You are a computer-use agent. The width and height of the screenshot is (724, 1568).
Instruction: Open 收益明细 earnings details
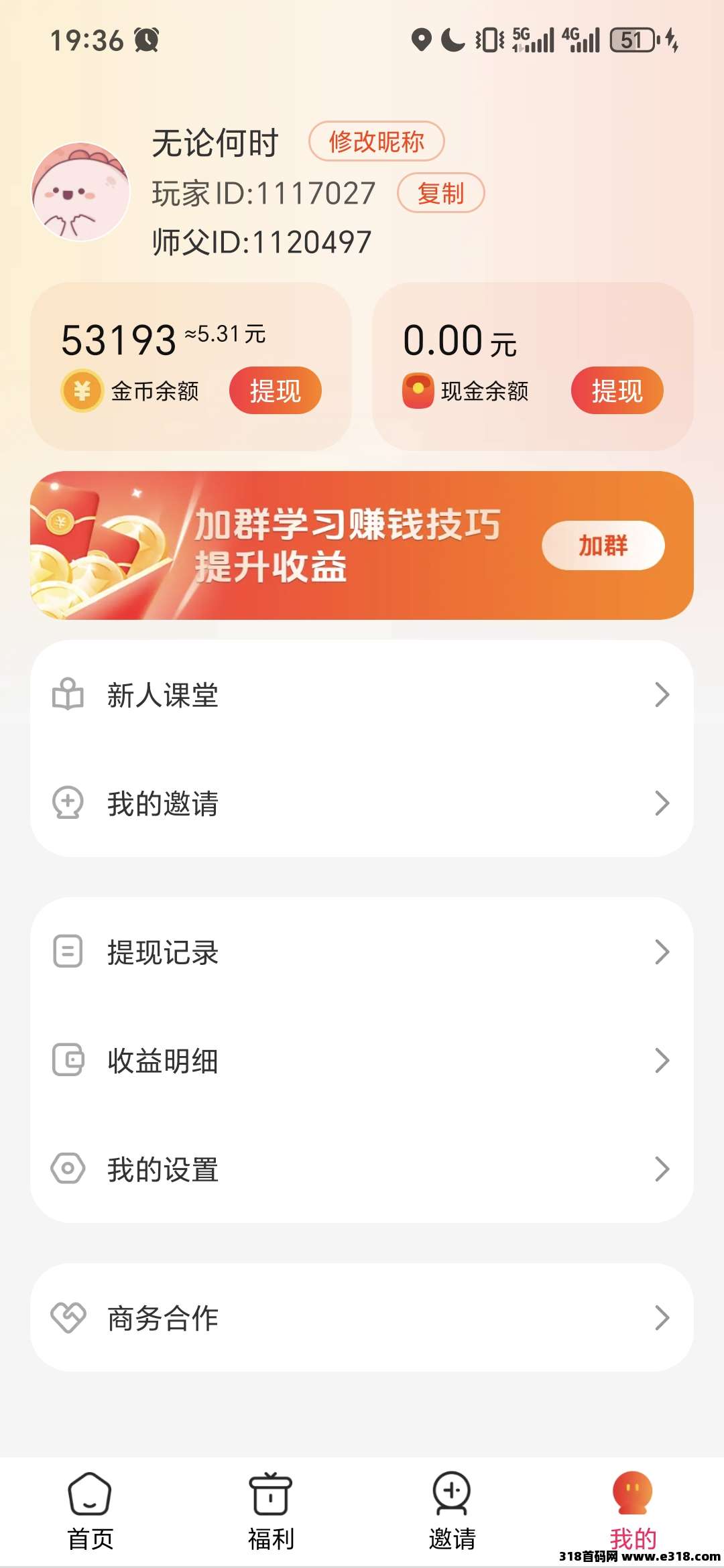point(362,1061)
